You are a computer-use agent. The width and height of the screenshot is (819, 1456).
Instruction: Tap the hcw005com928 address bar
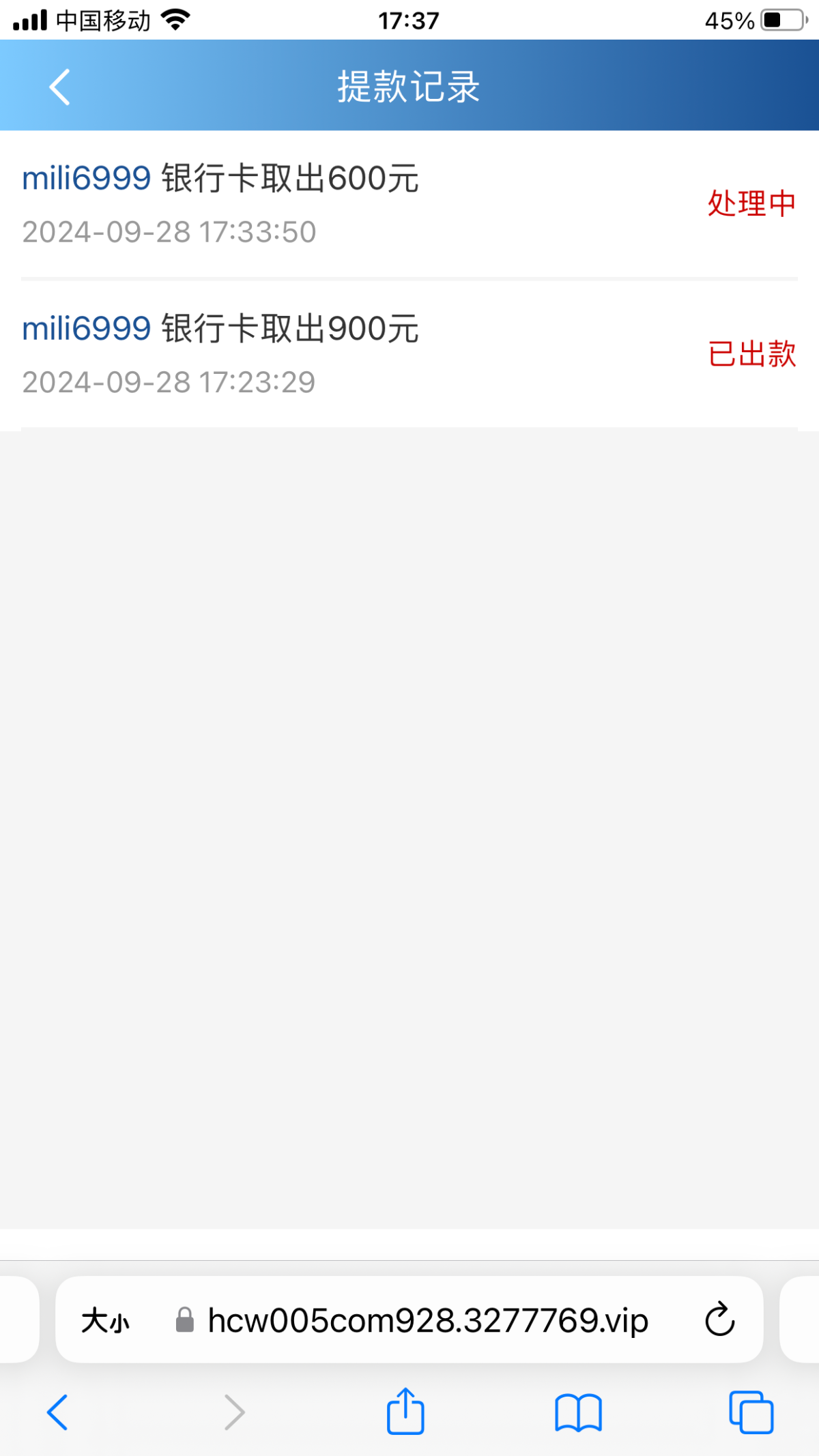pyautogui.click(x=427, y=1321)
